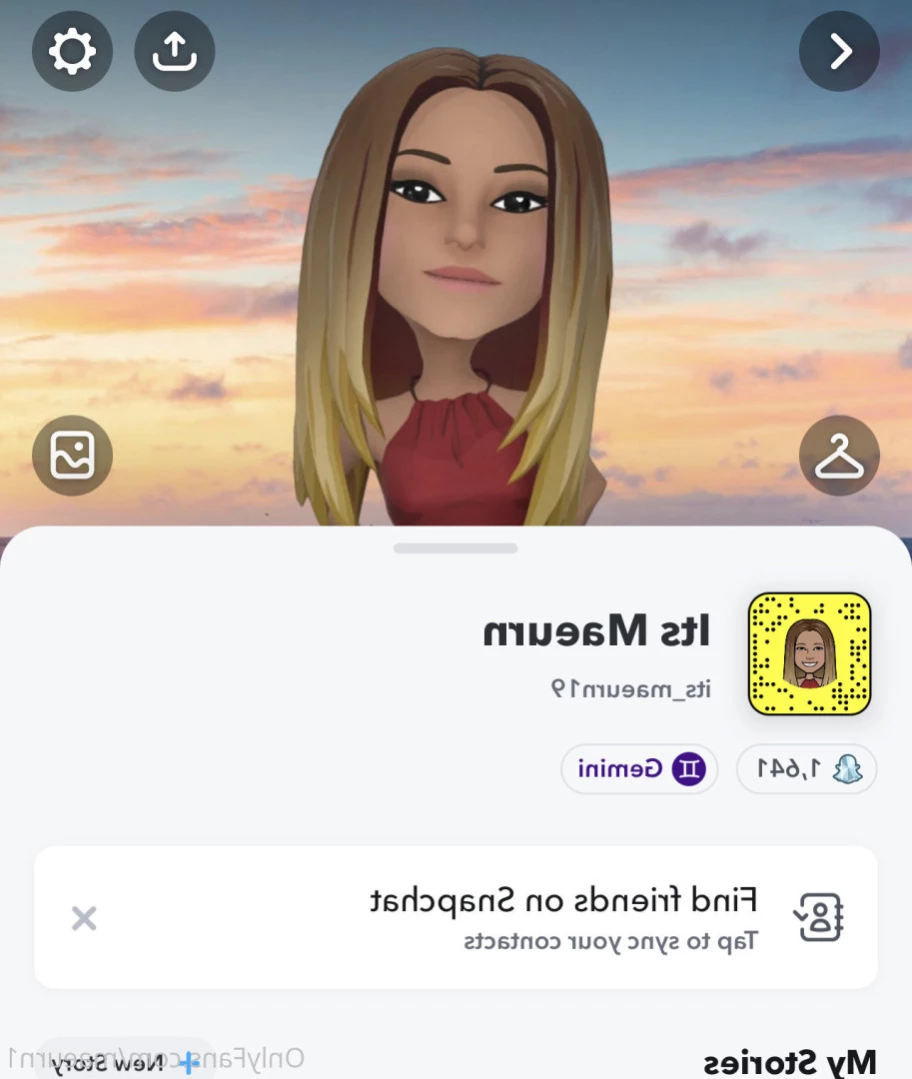Open the outfit hanger icon
The height and width of the screenshot is (1079, 912).
coord(839,456)
